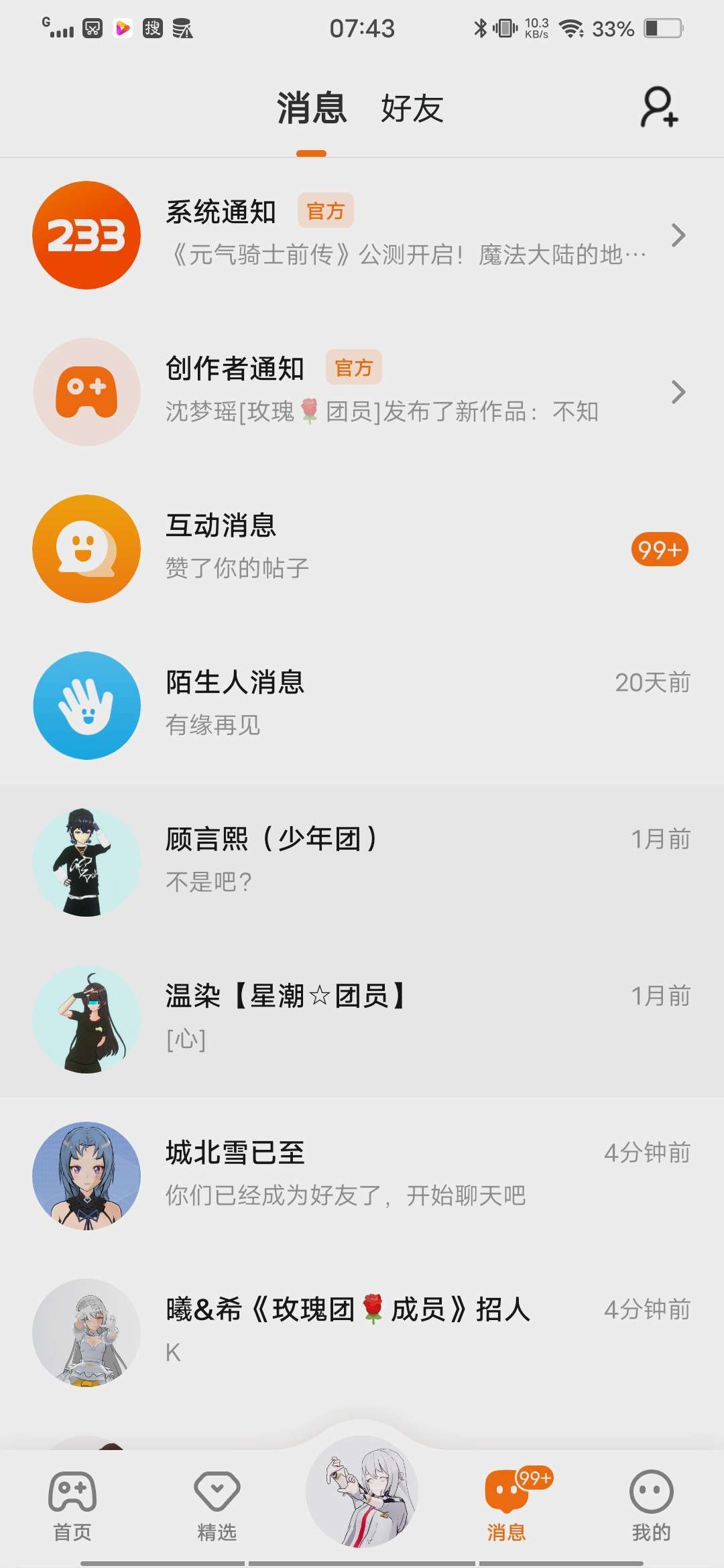The width and height of the screenshot is (724, 1568).
Task: Open the chat with 城北雪已至
Action: pos(362,1176)
